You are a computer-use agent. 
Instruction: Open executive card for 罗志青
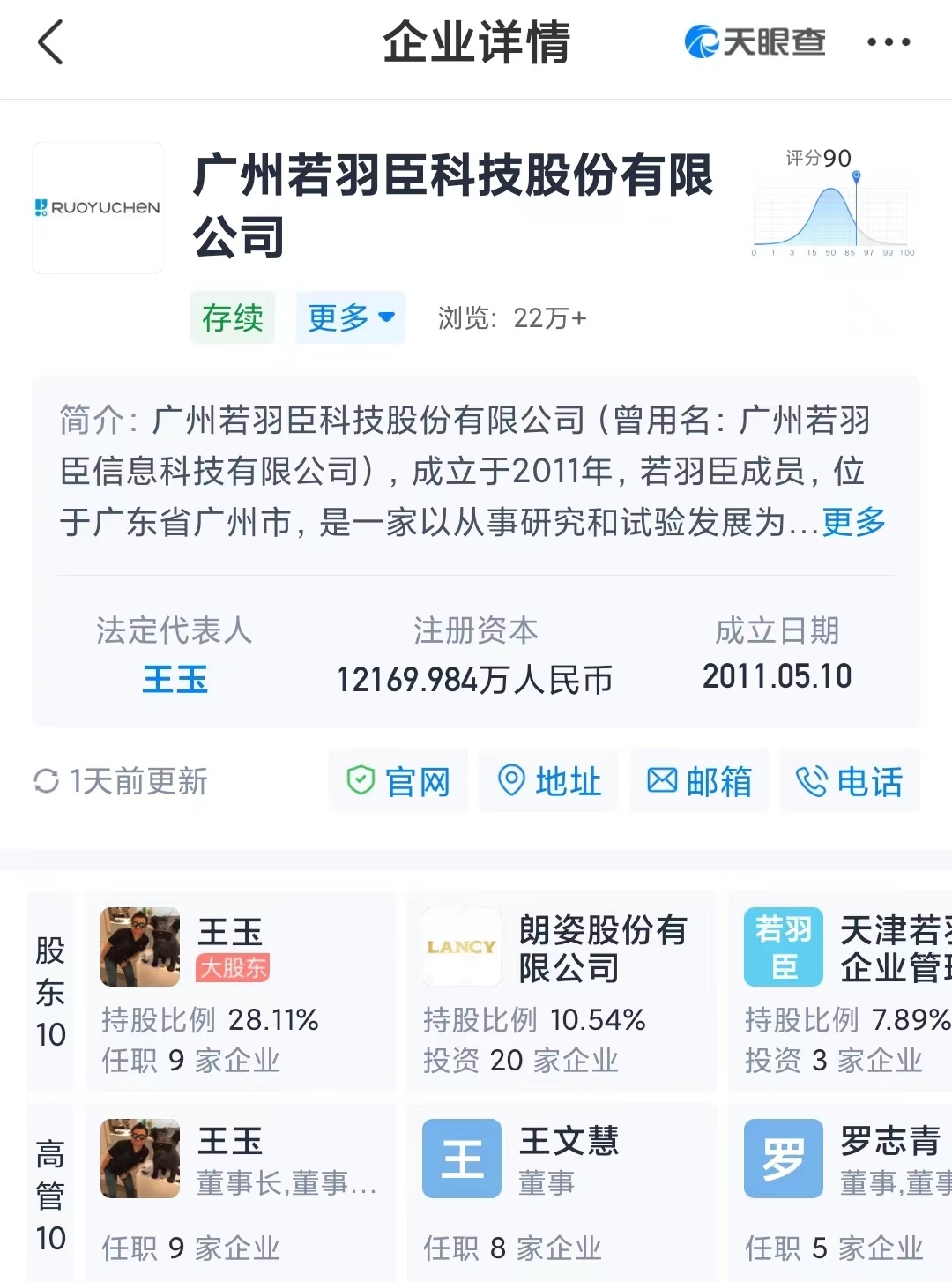[842, 1192]
